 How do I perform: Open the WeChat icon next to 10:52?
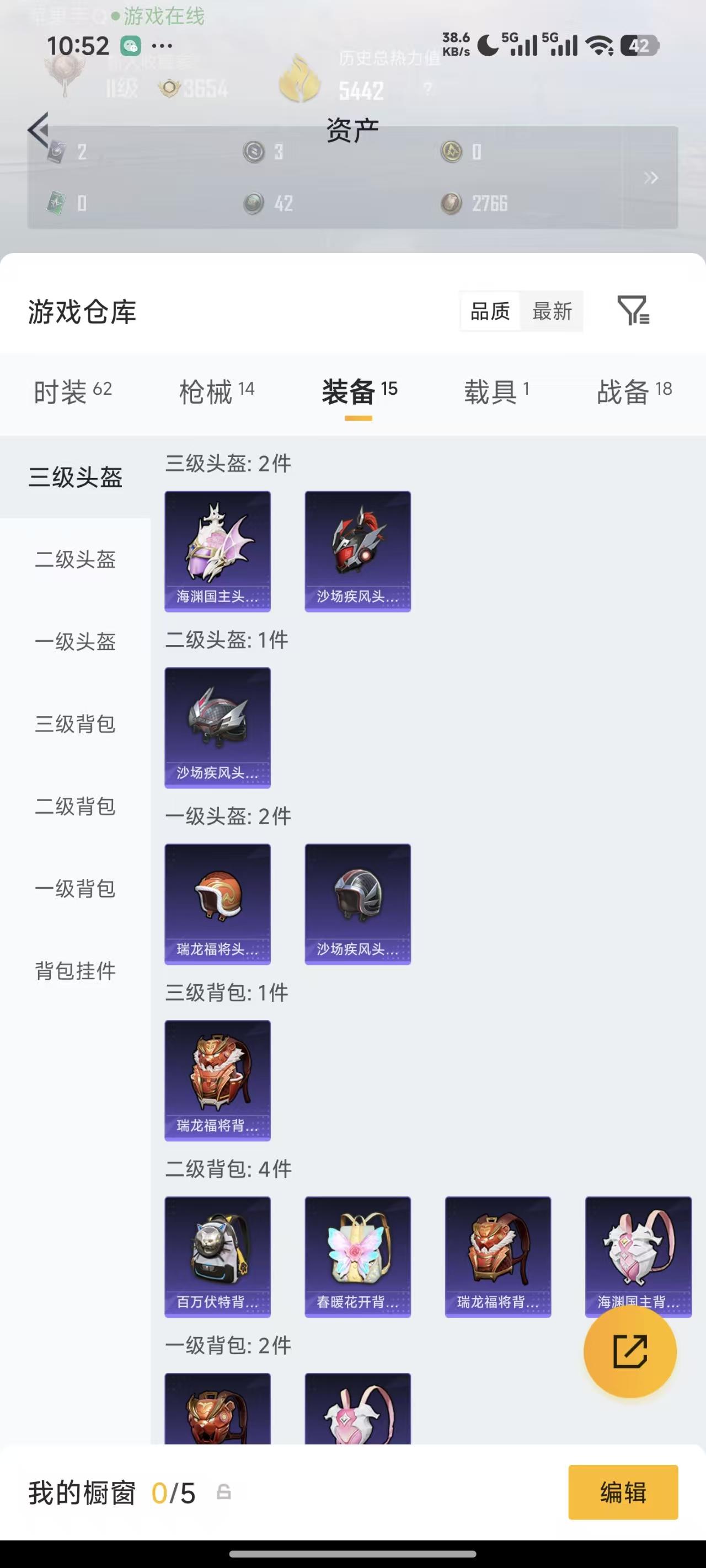(x=130, y=45)
